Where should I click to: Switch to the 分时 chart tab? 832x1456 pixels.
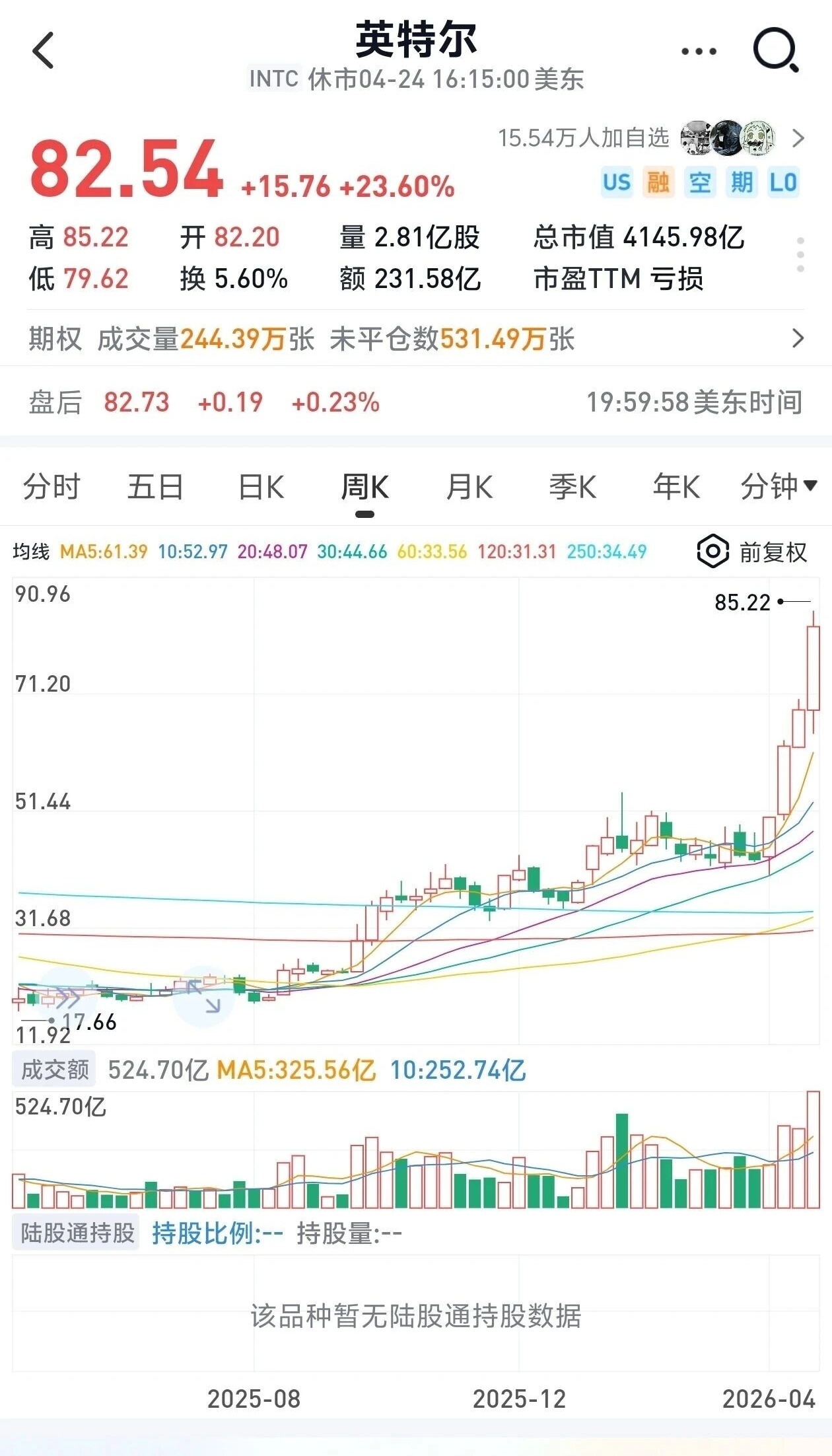tap(52, 488)
